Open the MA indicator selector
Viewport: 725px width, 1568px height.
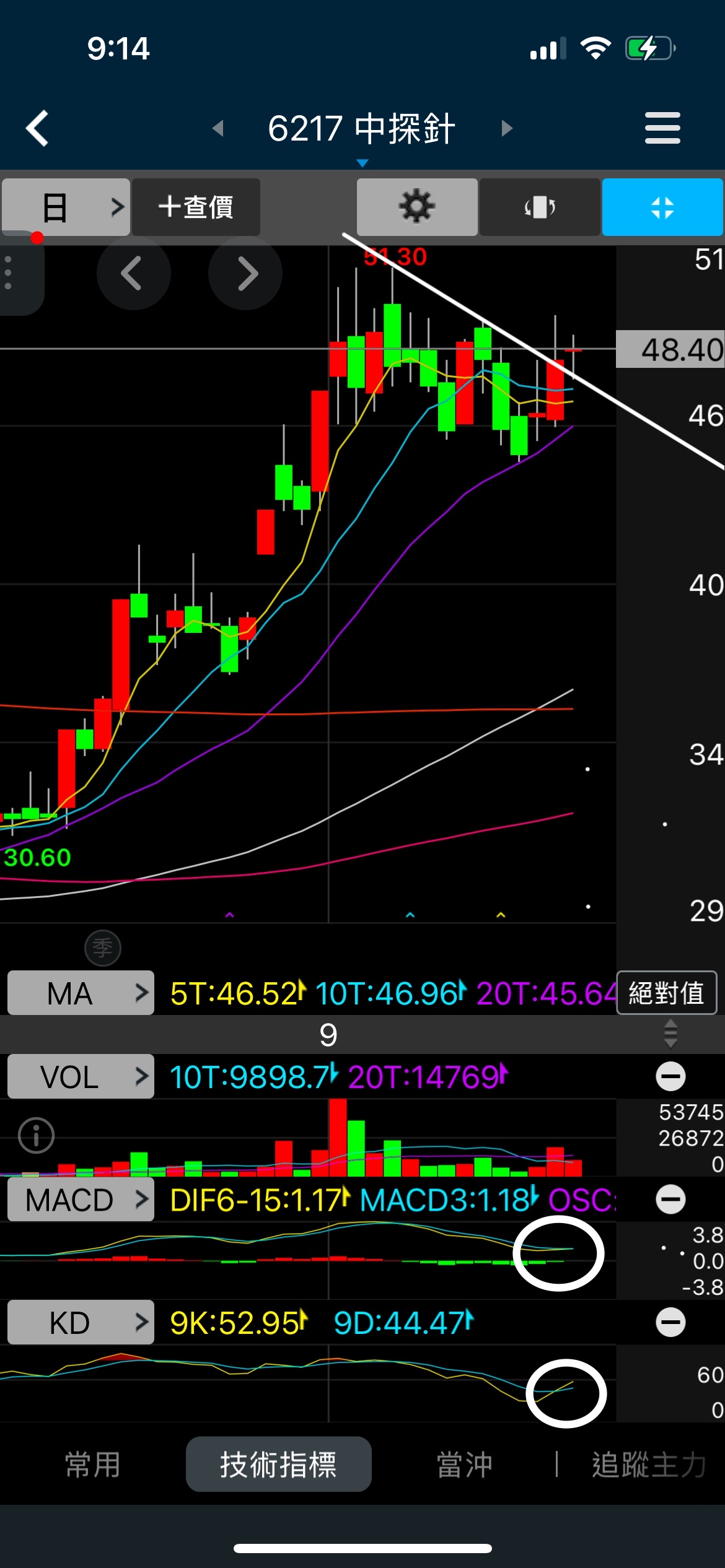click(81, 993)
